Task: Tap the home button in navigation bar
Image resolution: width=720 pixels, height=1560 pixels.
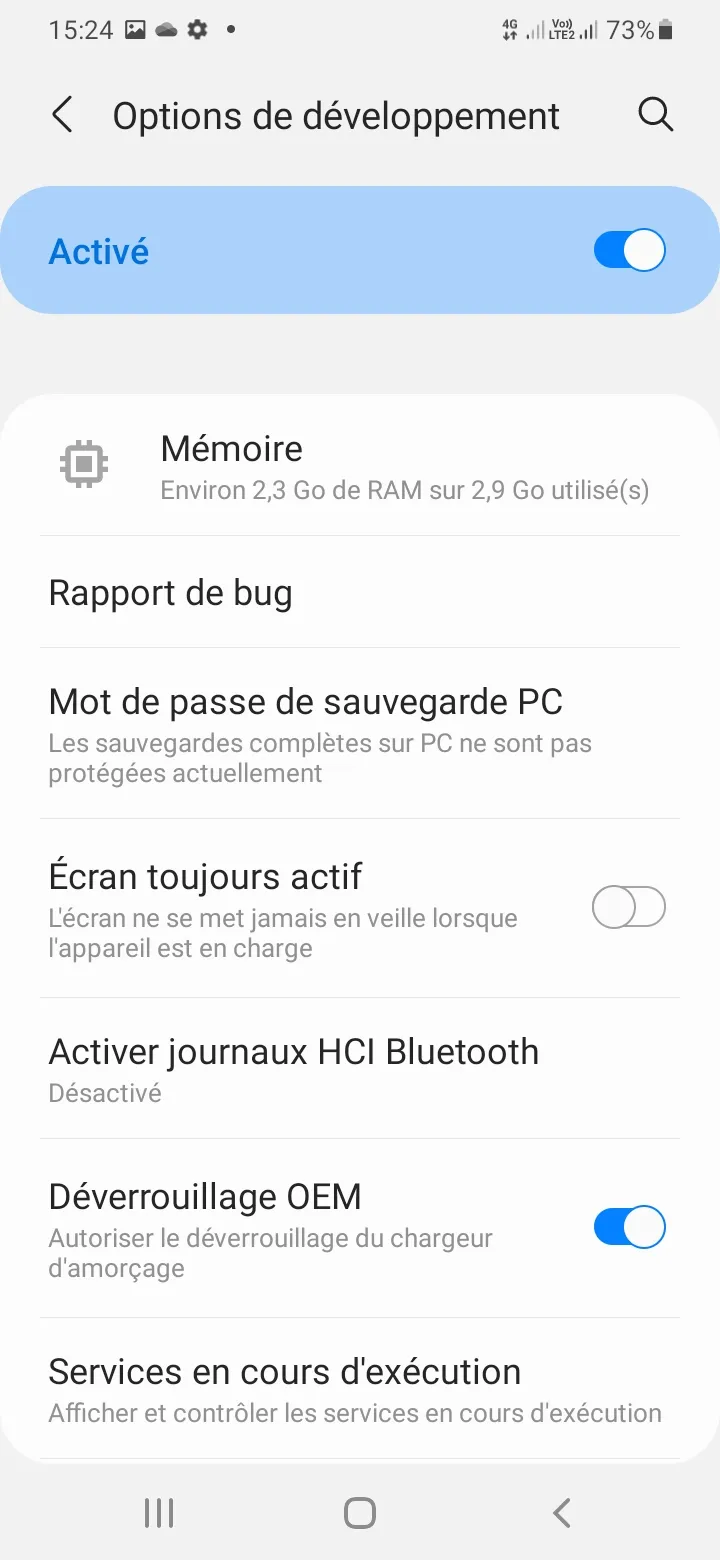Action: tap(359, 1512)
